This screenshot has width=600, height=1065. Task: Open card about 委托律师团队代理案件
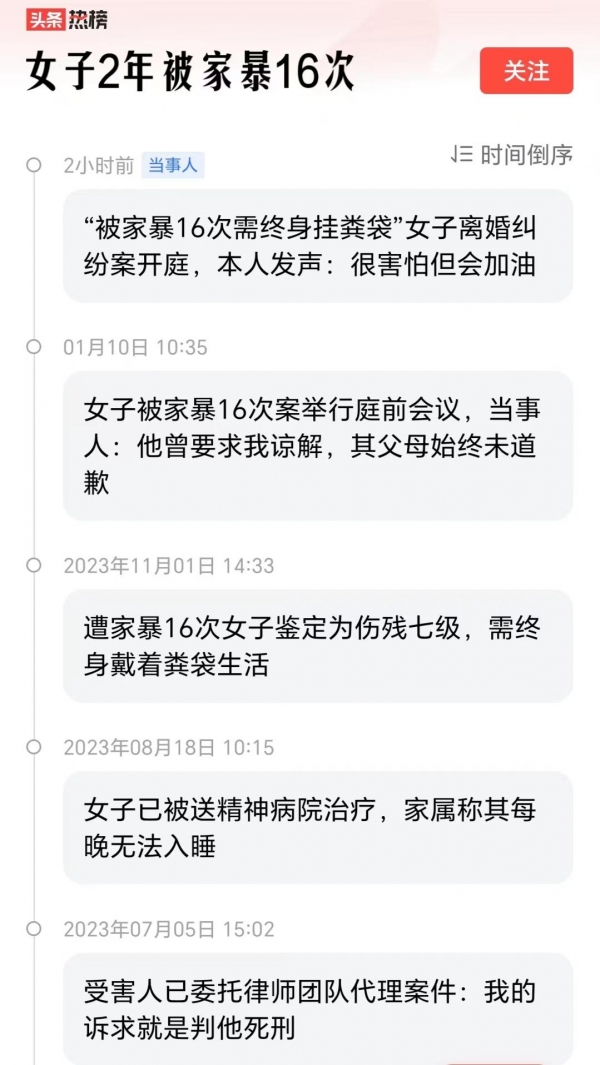(317, 1008)
